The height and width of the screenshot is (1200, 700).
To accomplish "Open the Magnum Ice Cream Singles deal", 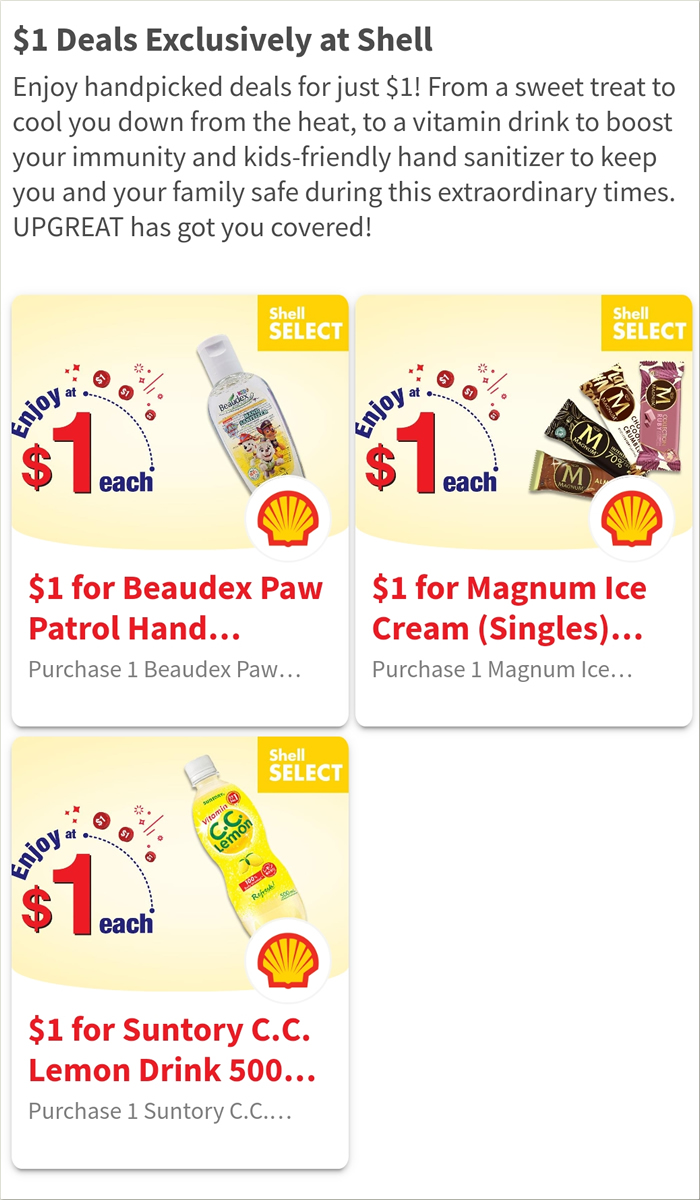I will tap(524, 510).
